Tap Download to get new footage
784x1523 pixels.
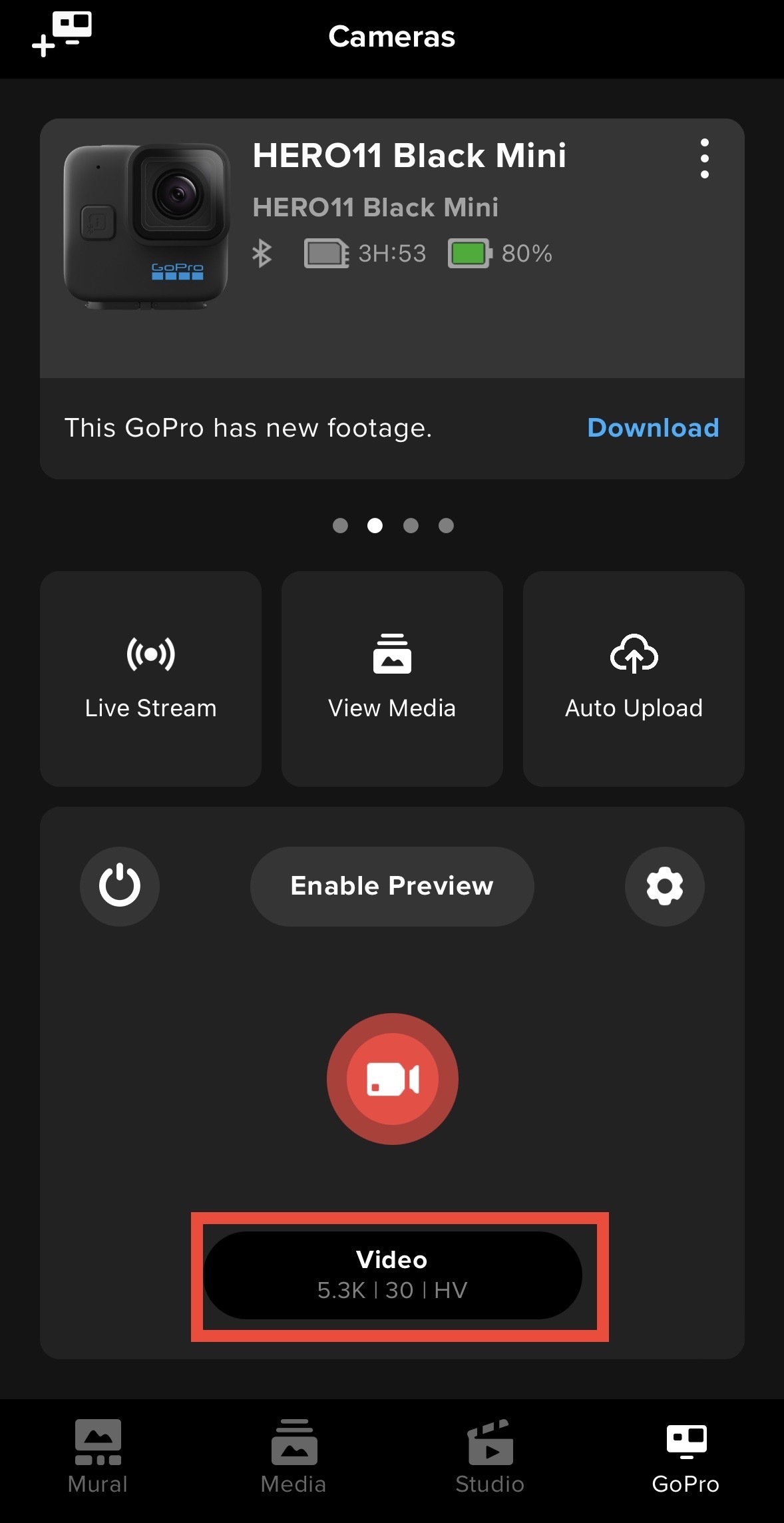(x=653, y=428)
